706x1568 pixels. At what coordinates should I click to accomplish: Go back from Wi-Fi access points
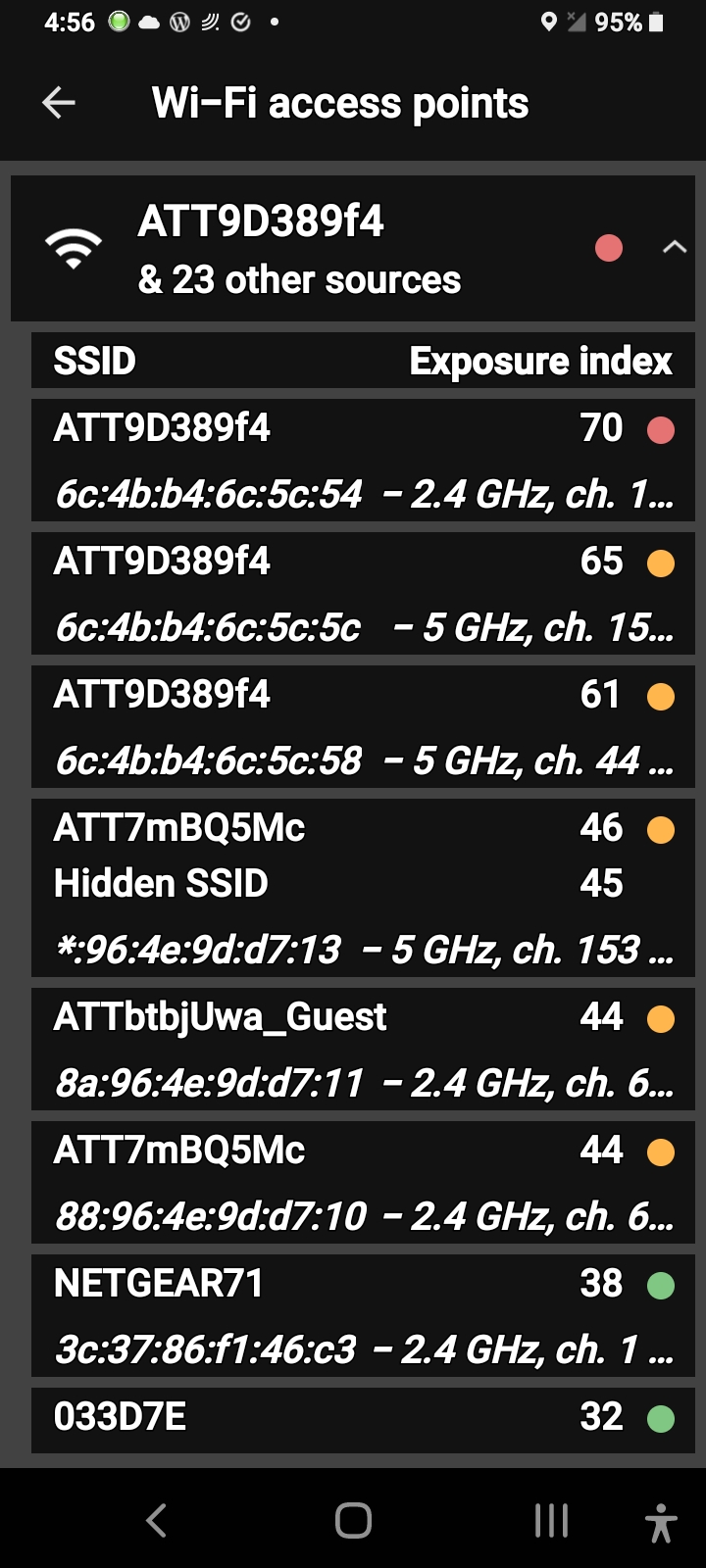(59, 102)
